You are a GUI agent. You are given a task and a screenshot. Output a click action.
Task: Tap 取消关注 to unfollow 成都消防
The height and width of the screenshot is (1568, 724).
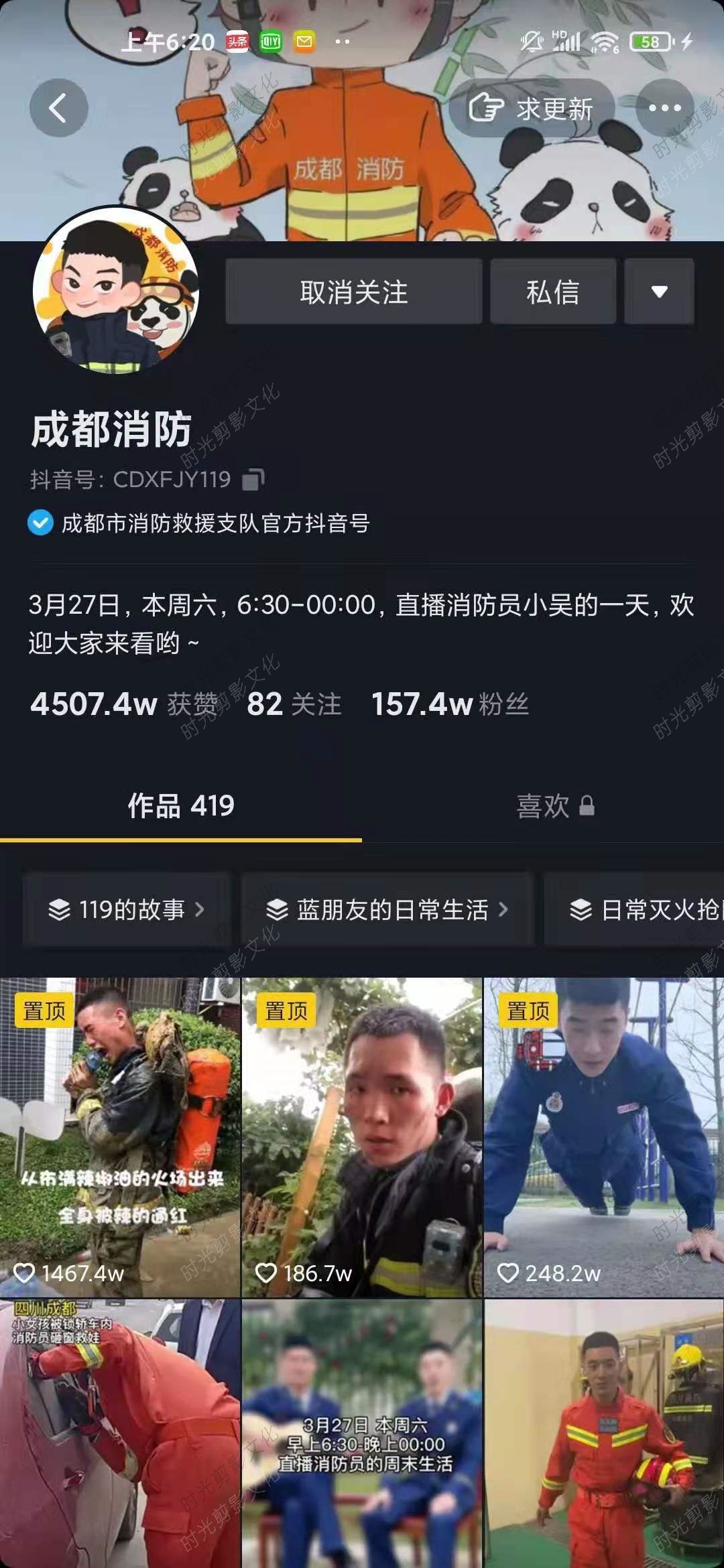[x=354, y=292]
